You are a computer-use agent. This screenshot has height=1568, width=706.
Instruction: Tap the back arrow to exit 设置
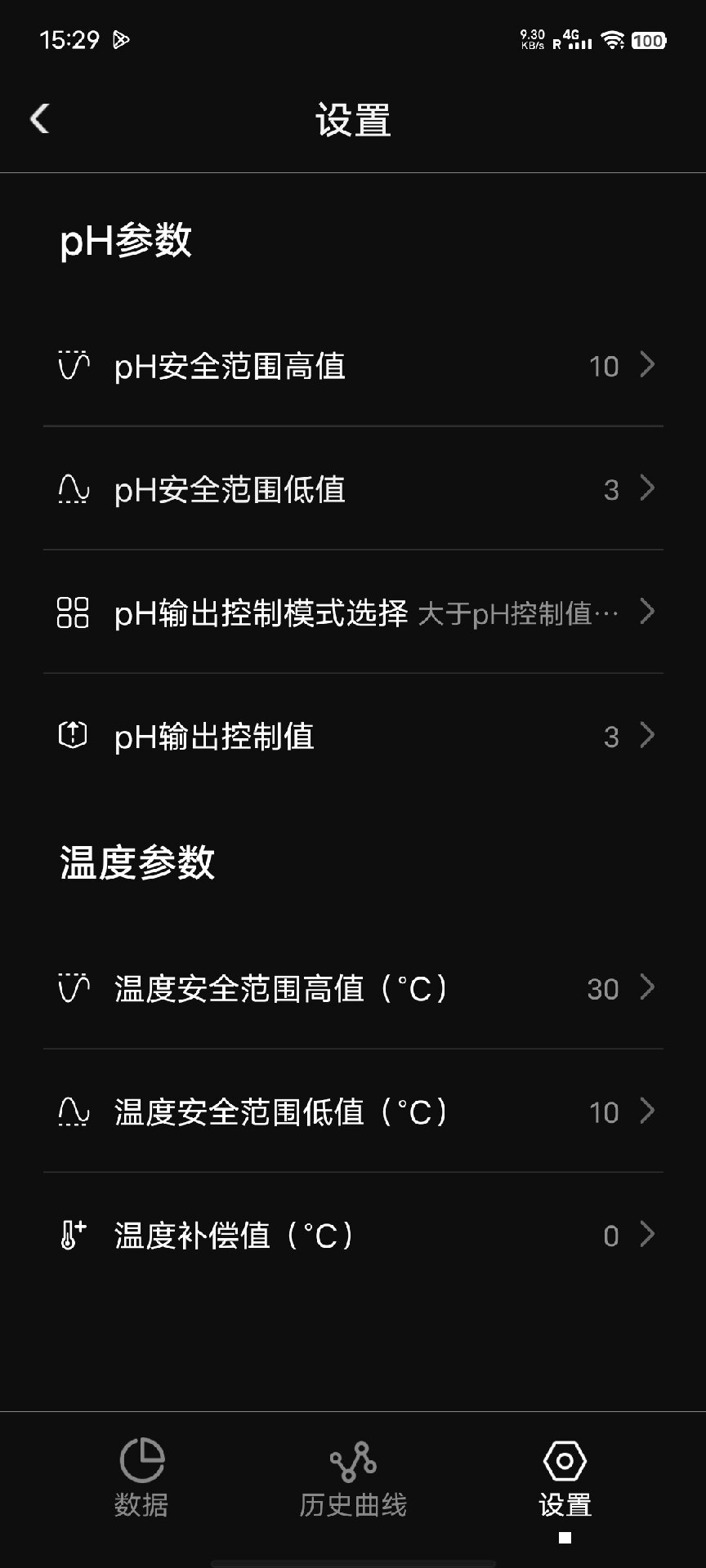(39, 119)
